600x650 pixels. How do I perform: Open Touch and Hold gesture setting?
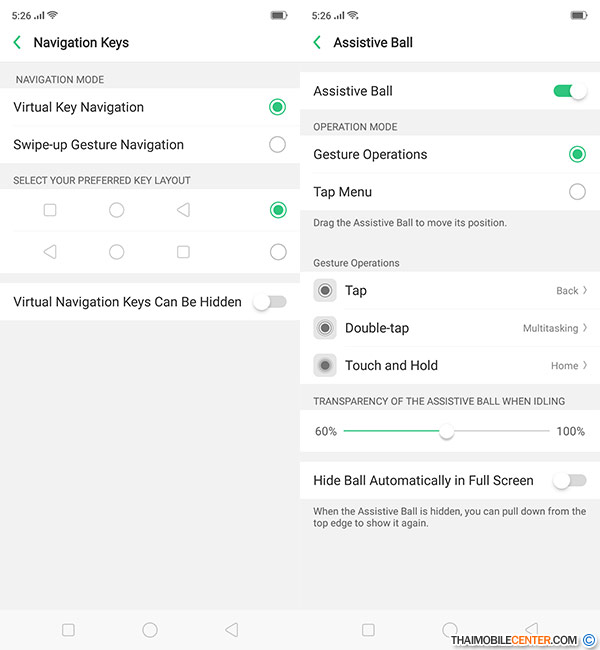[450, 366]
